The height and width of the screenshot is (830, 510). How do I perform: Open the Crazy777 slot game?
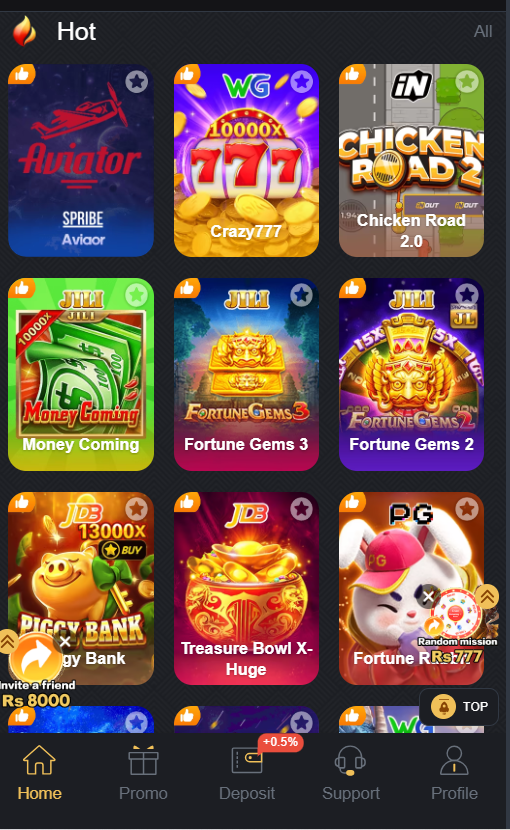point(246,160)
